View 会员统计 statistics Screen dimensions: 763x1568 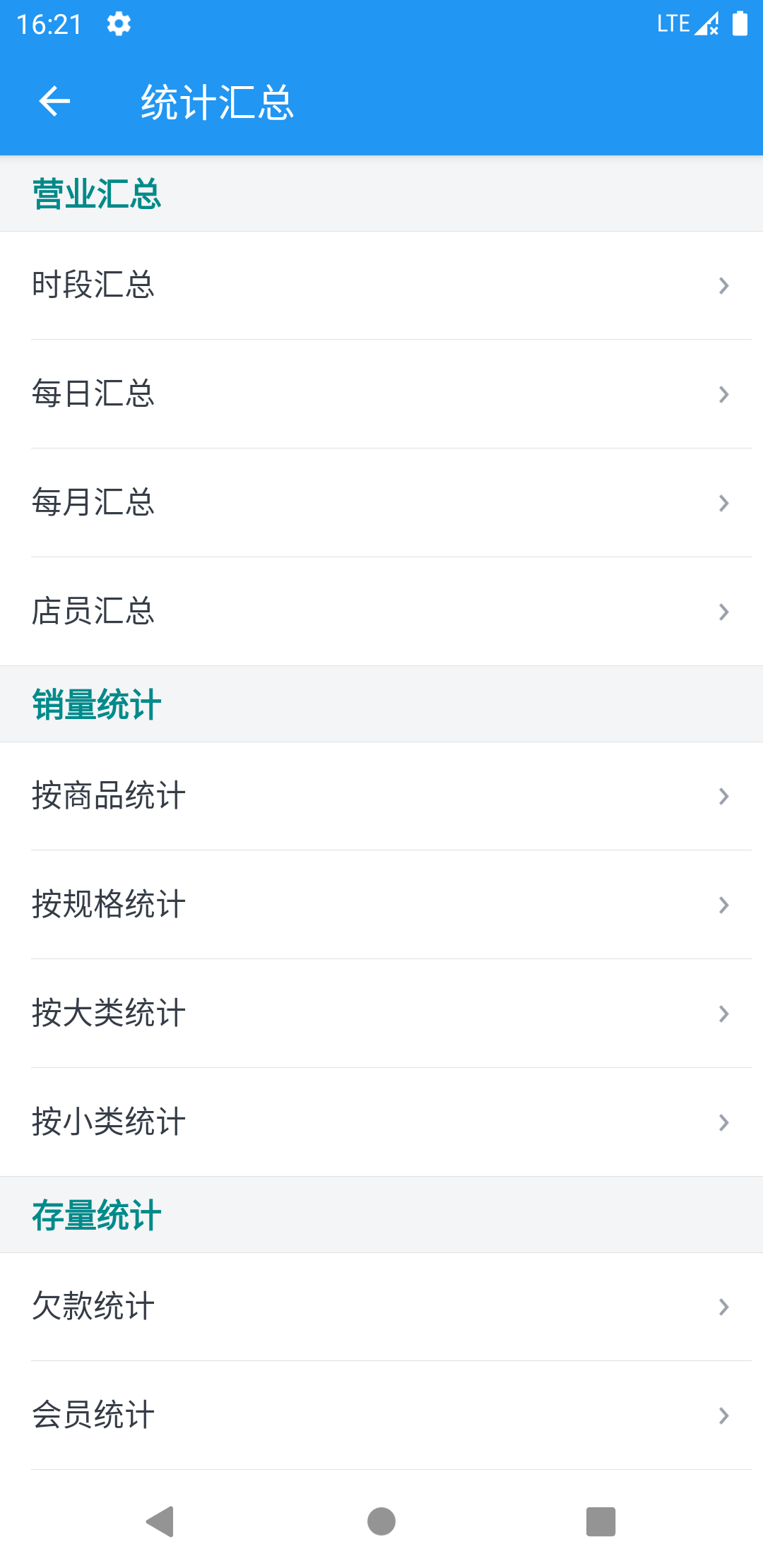tap(381, 1415)
